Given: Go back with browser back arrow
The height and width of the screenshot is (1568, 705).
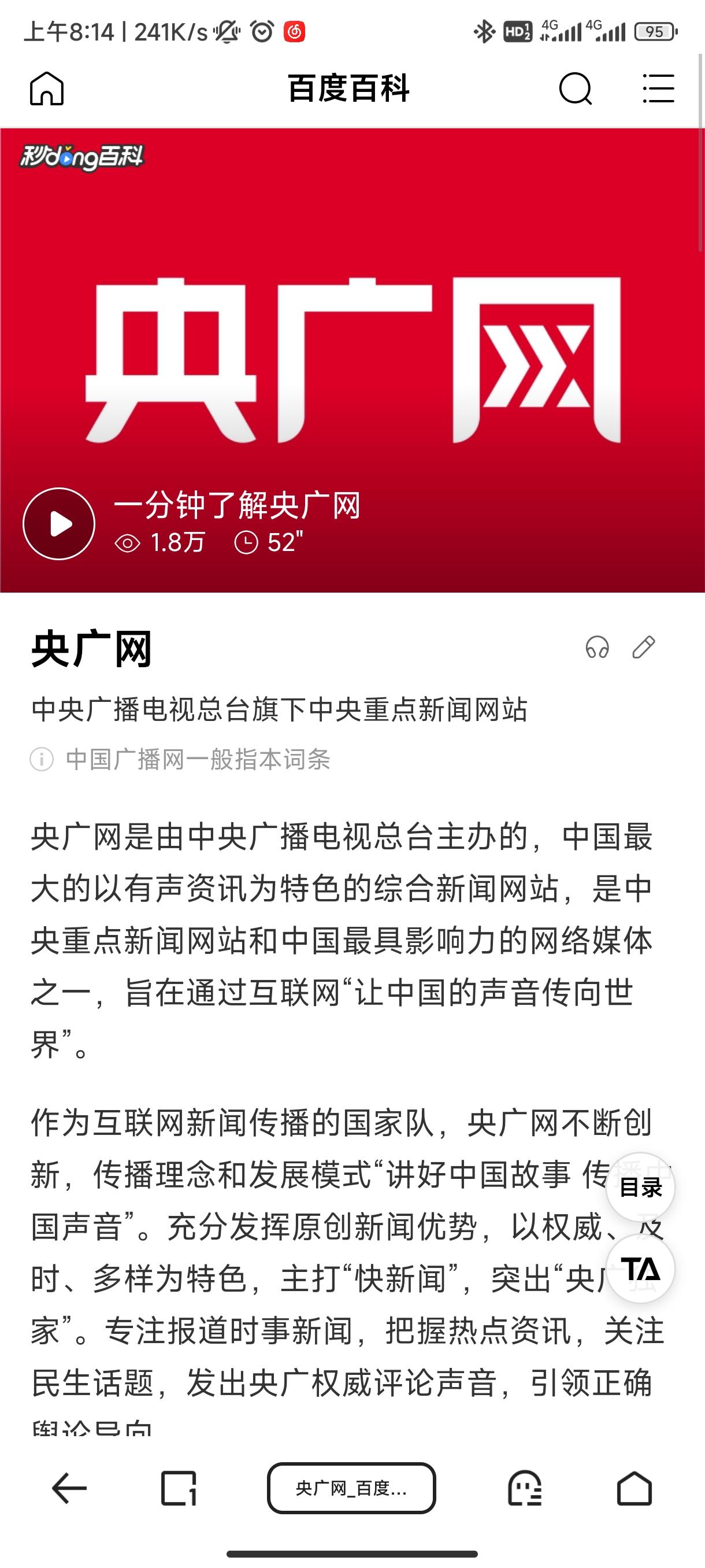Looking at the screenshot, I should [69, 1488].
